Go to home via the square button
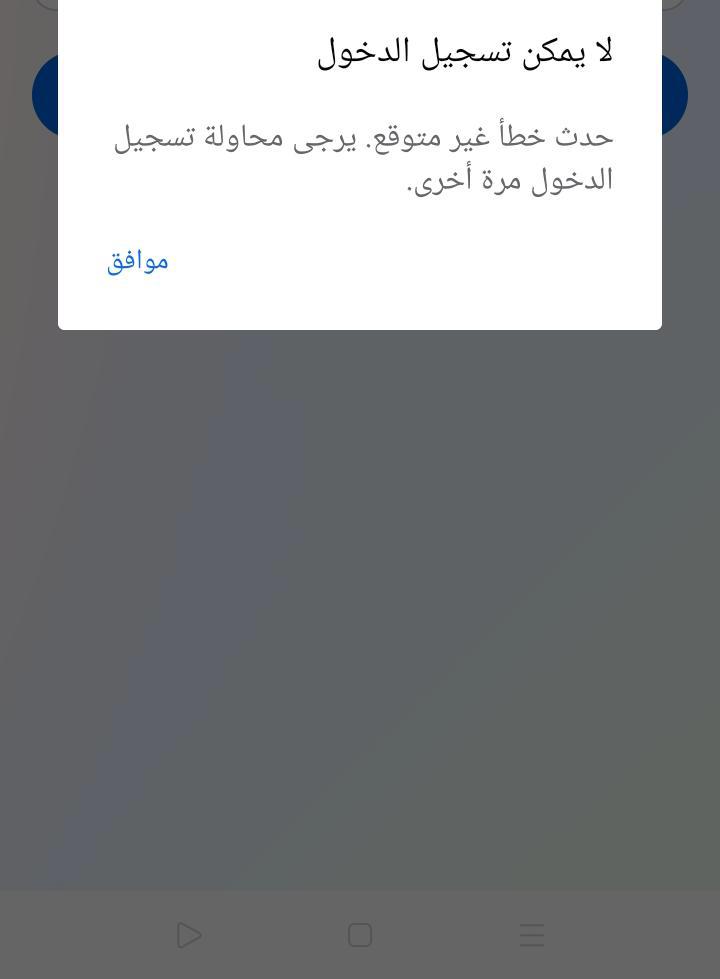The width and height of the screenshot is (720, 979). (360, 935)
